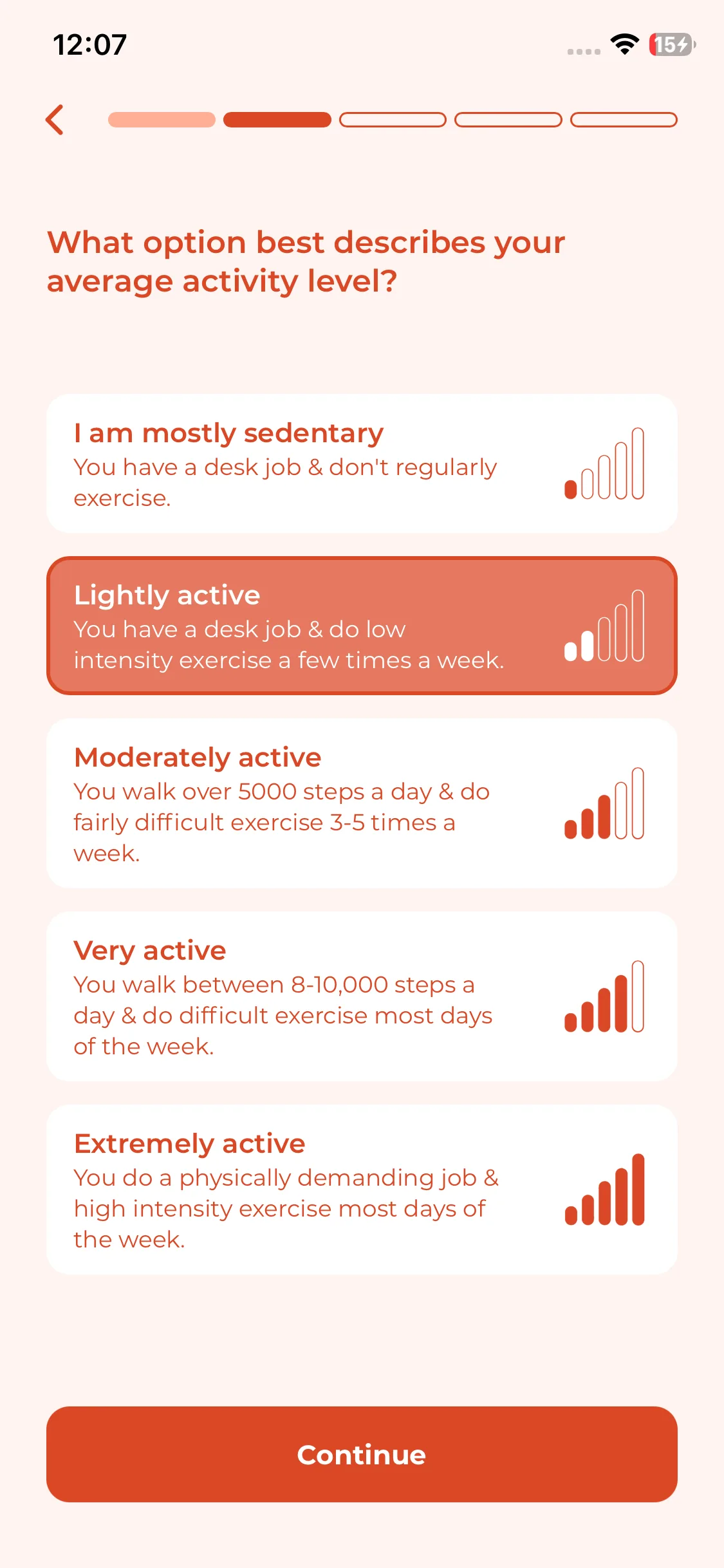Select the mostly sedentary option

click(x=362, y=463)
